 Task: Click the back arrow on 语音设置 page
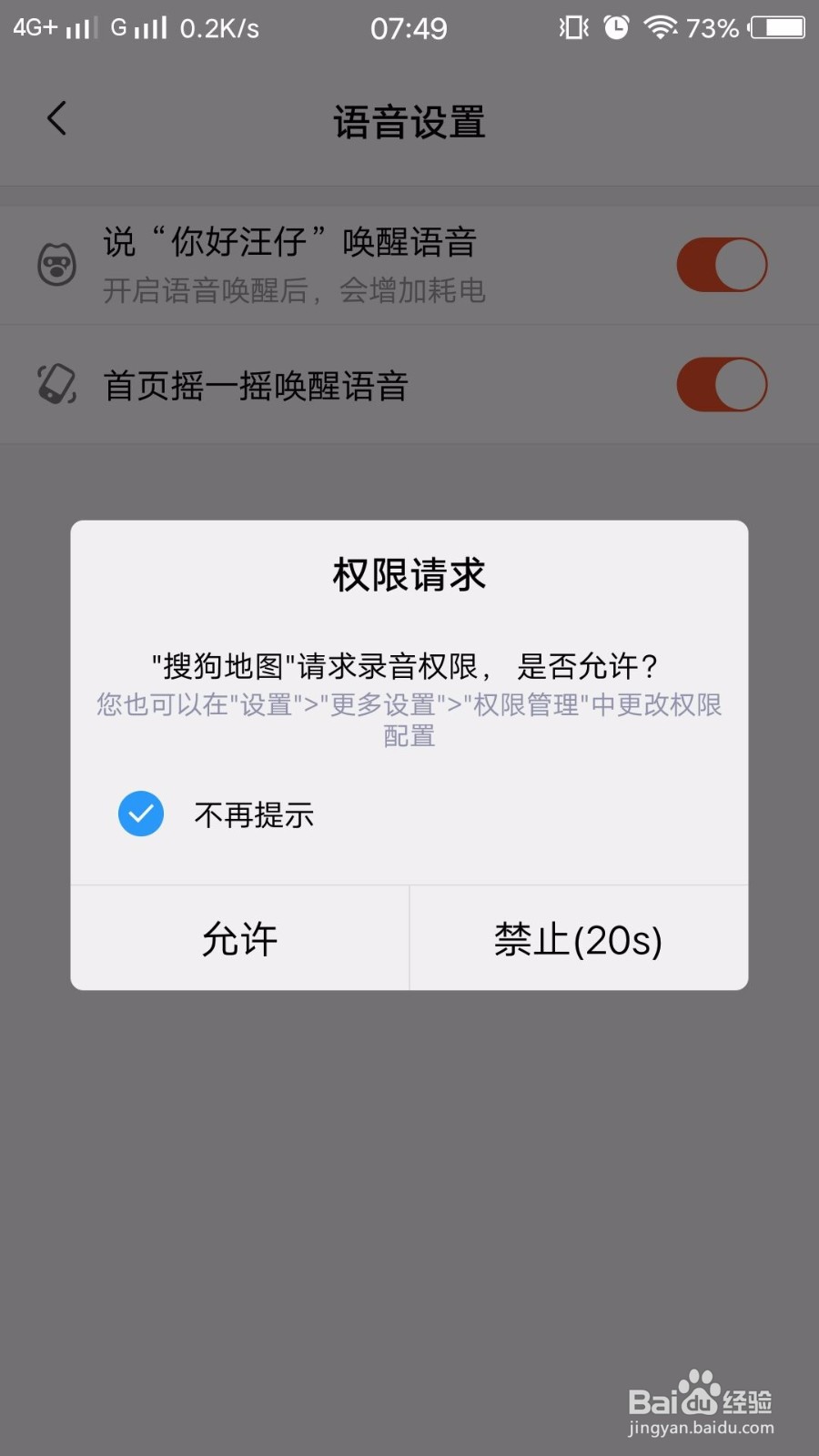point(56,118)
